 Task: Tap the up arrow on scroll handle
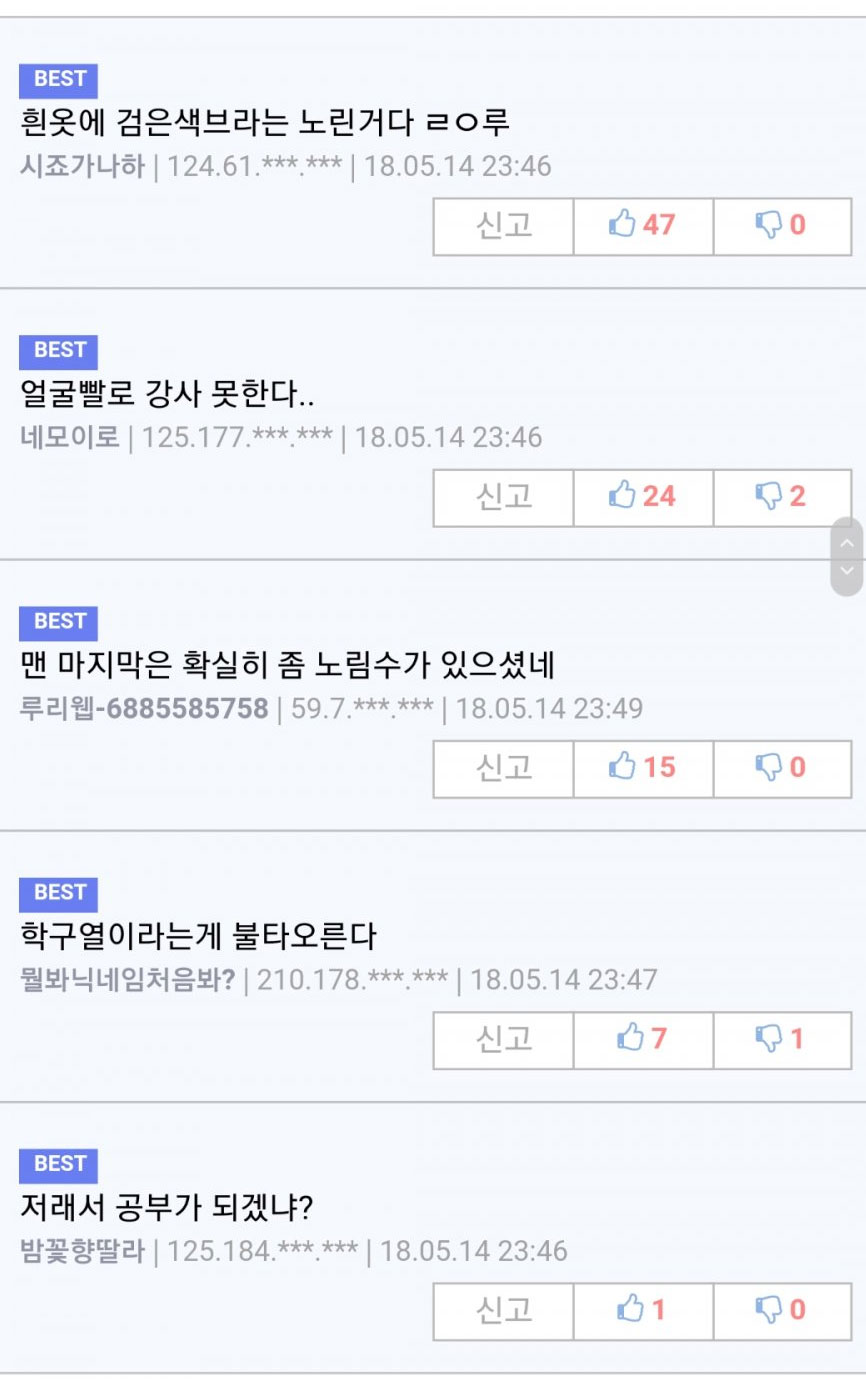847,543
